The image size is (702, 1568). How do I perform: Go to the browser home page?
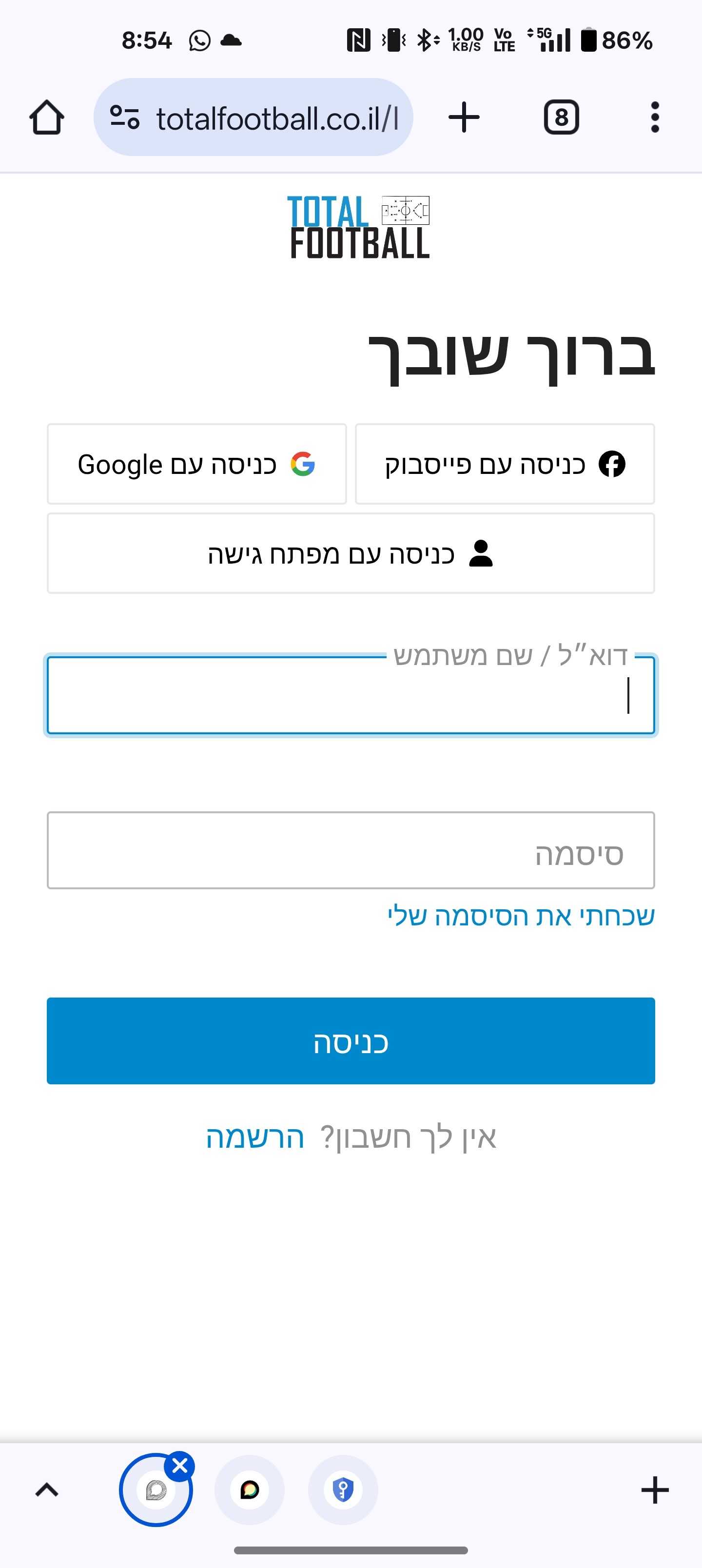pyautogui.click(x=47, y=117)
